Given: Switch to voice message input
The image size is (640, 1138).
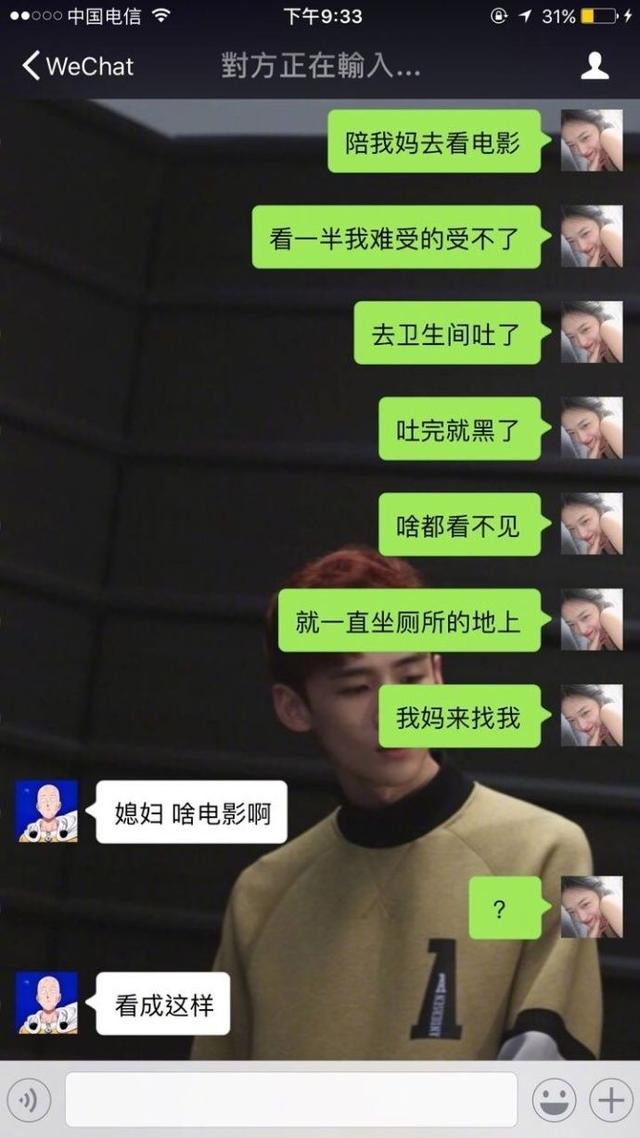Looking at the screenshot, I should coord(31,1100).
